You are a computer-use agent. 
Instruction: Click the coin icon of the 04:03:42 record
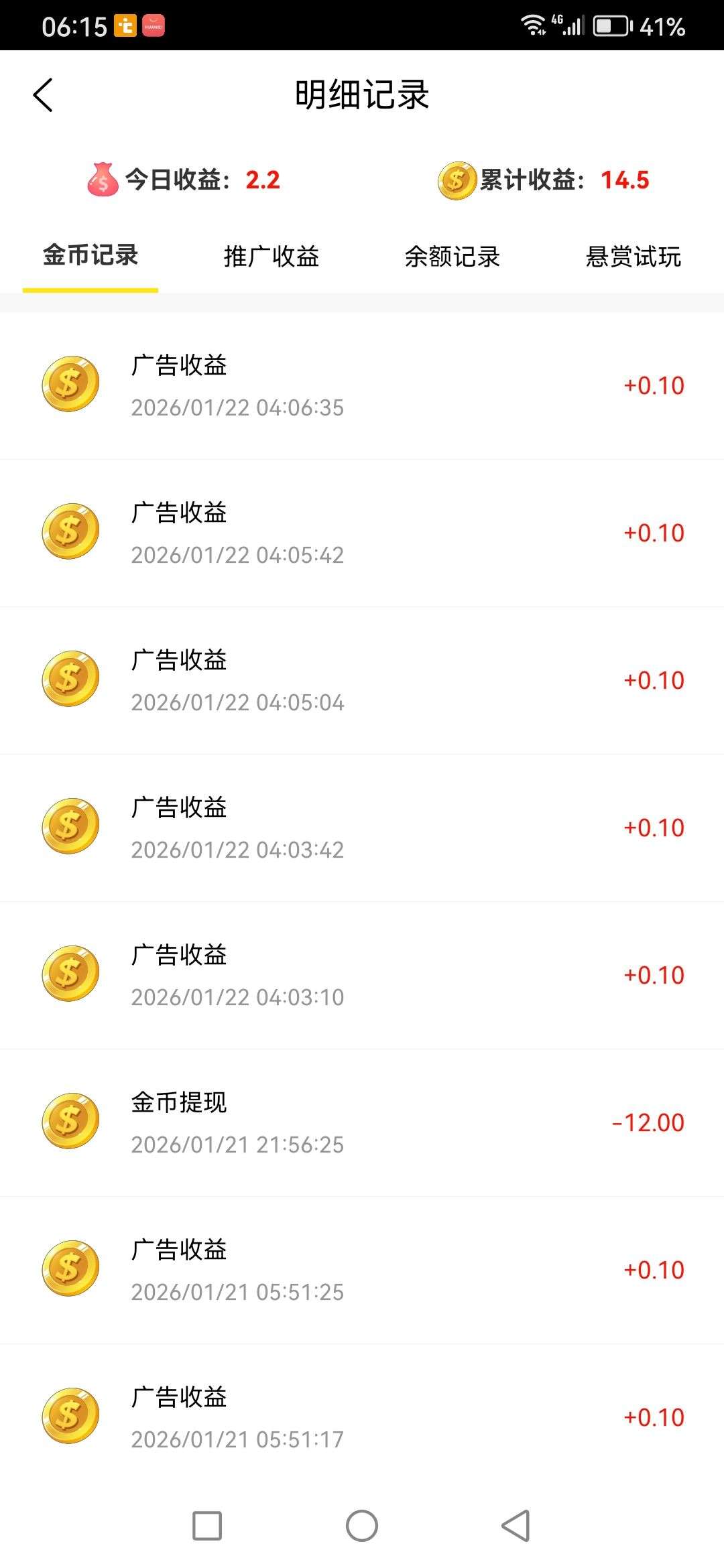(70, 826)
